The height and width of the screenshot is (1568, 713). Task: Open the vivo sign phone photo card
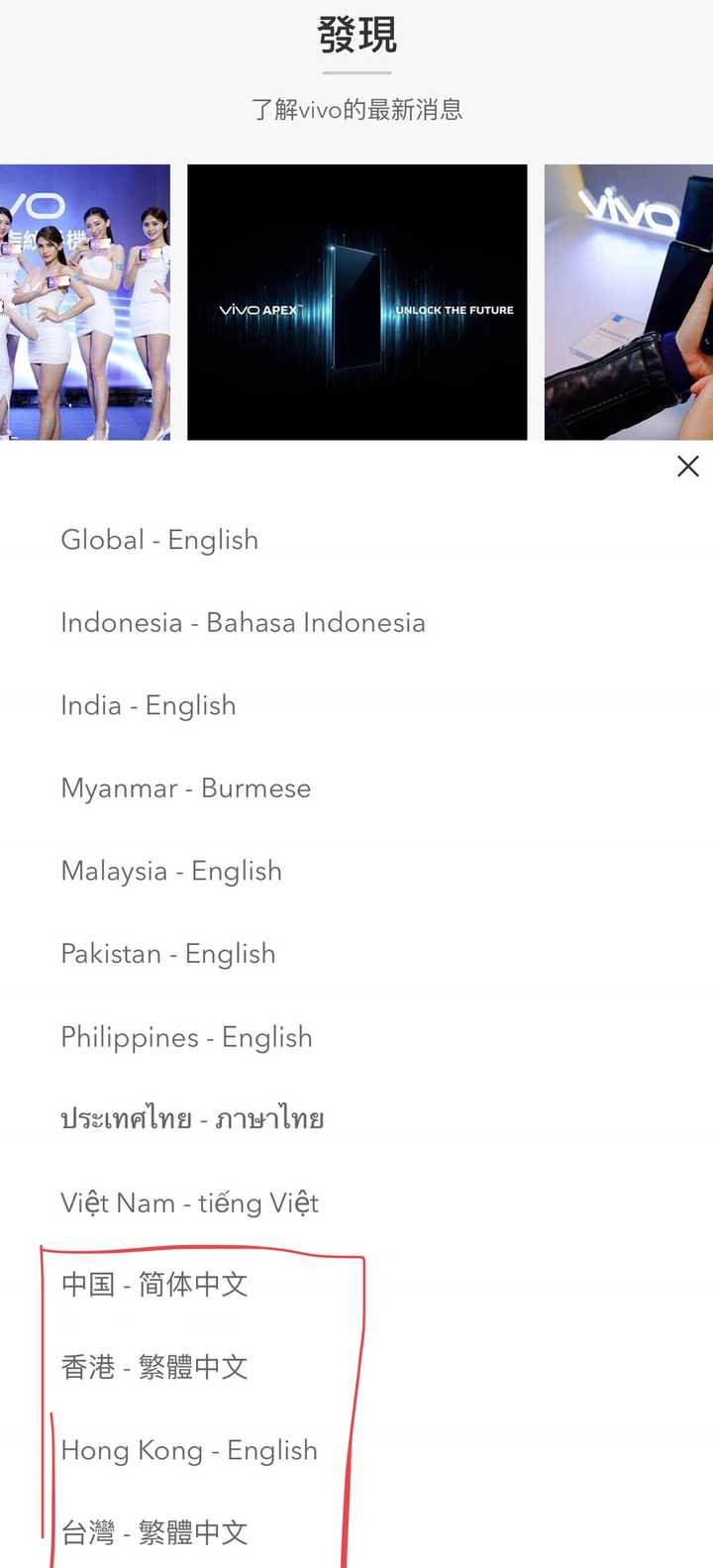[628, 302]
